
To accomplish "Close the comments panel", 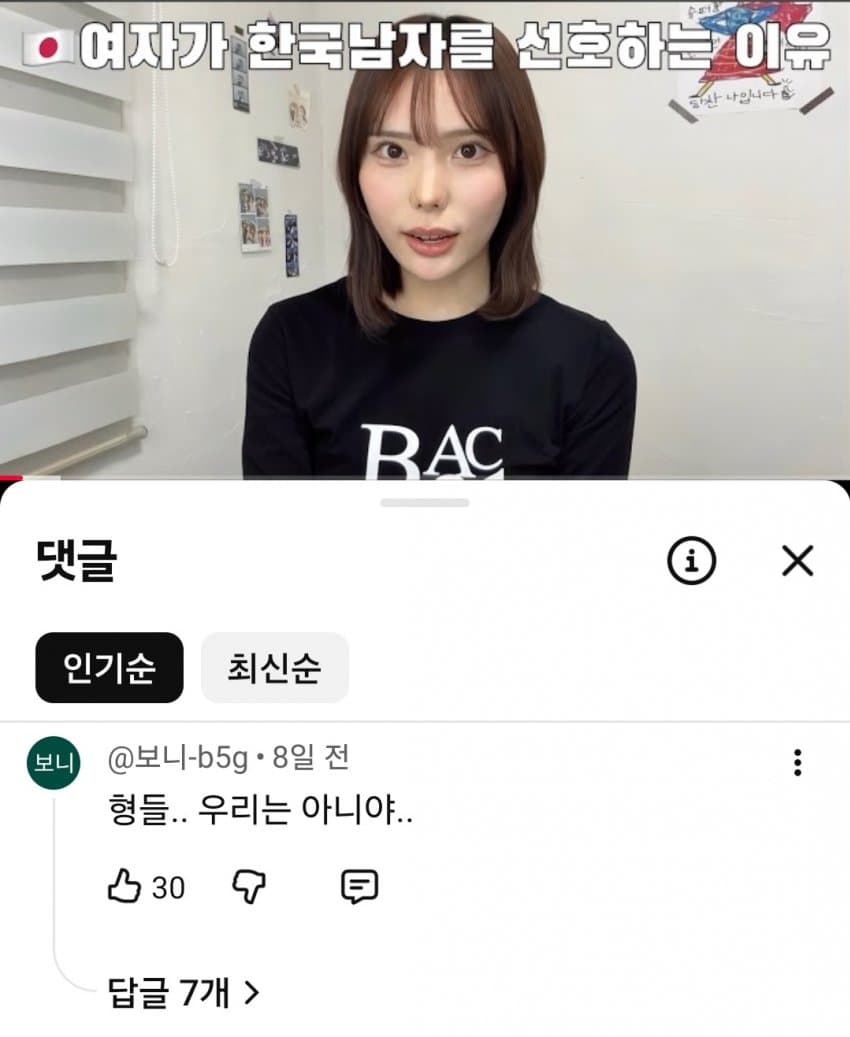I will 797,562.
